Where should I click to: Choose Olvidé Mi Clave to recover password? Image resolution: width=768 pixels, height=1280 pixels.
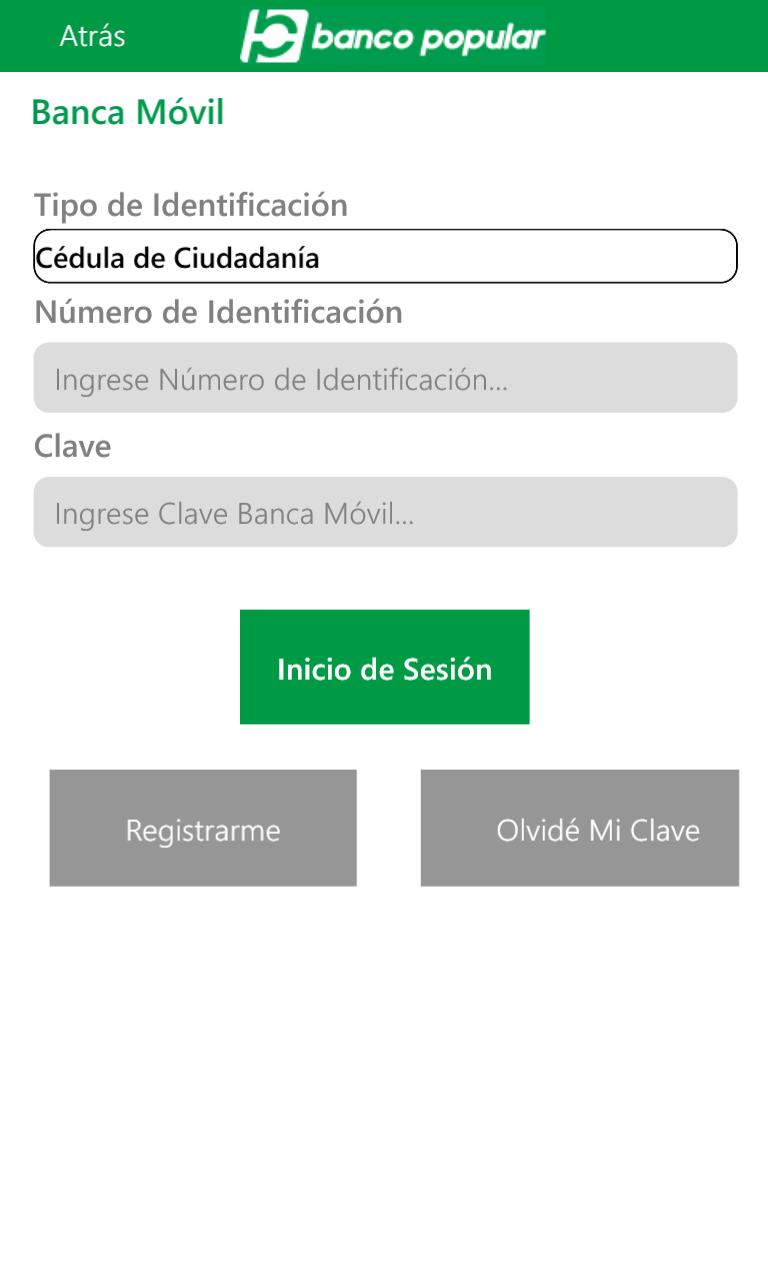click(x=579, y=828)
